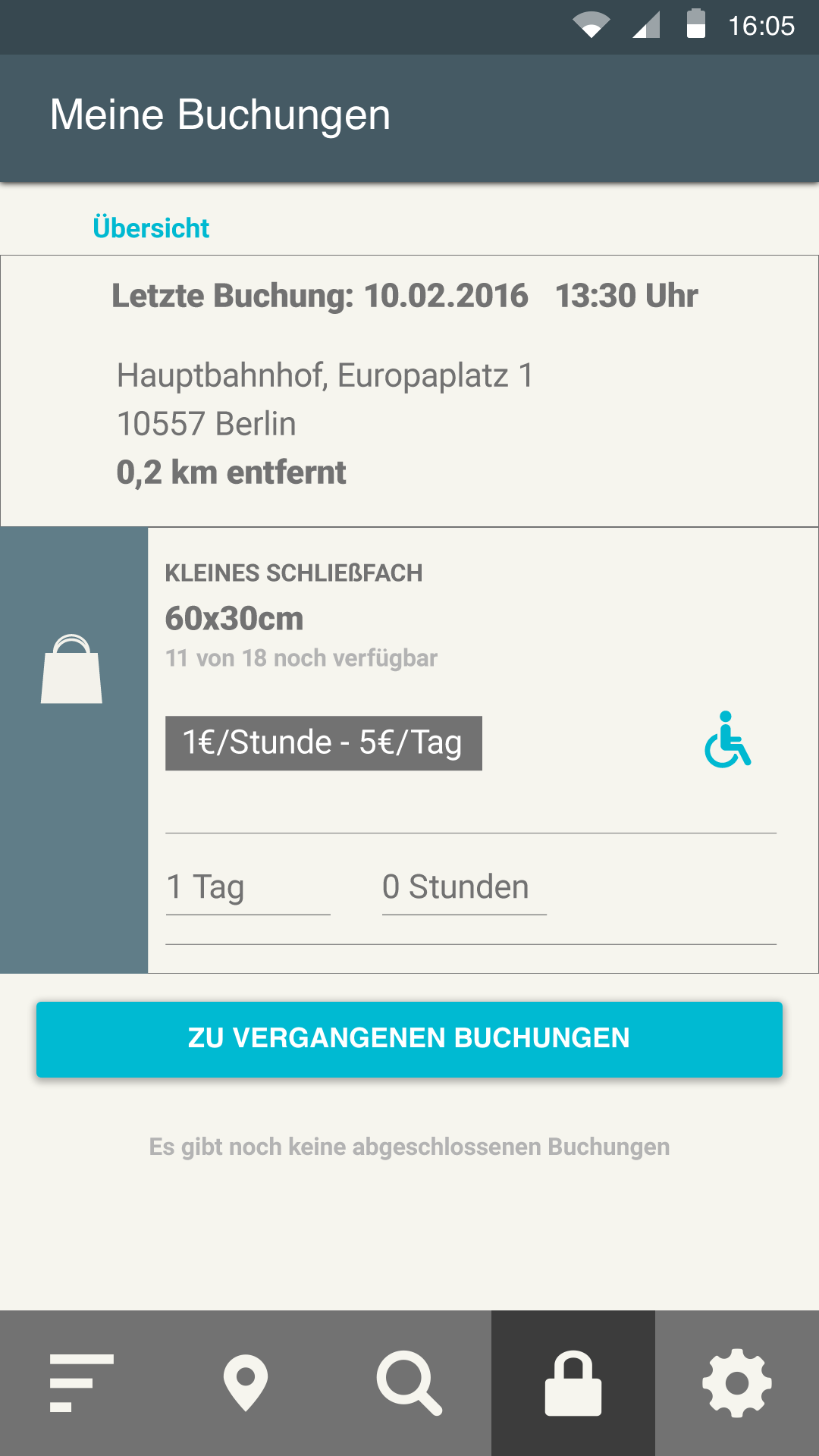Open settings gear in bottom bar

click(x=737, y=1383)
